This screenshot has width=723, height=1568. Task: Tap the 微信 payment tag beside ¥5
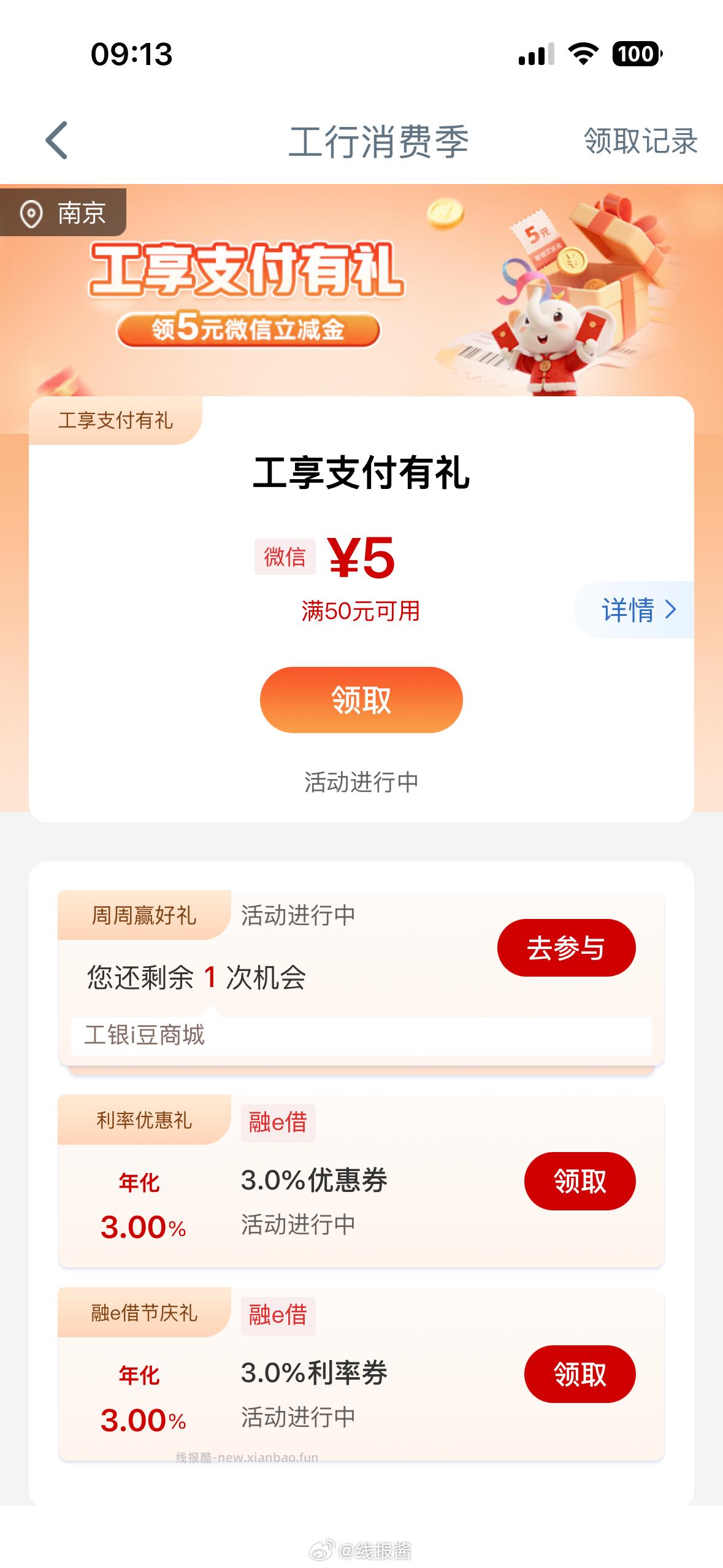(x=285, y=557)
